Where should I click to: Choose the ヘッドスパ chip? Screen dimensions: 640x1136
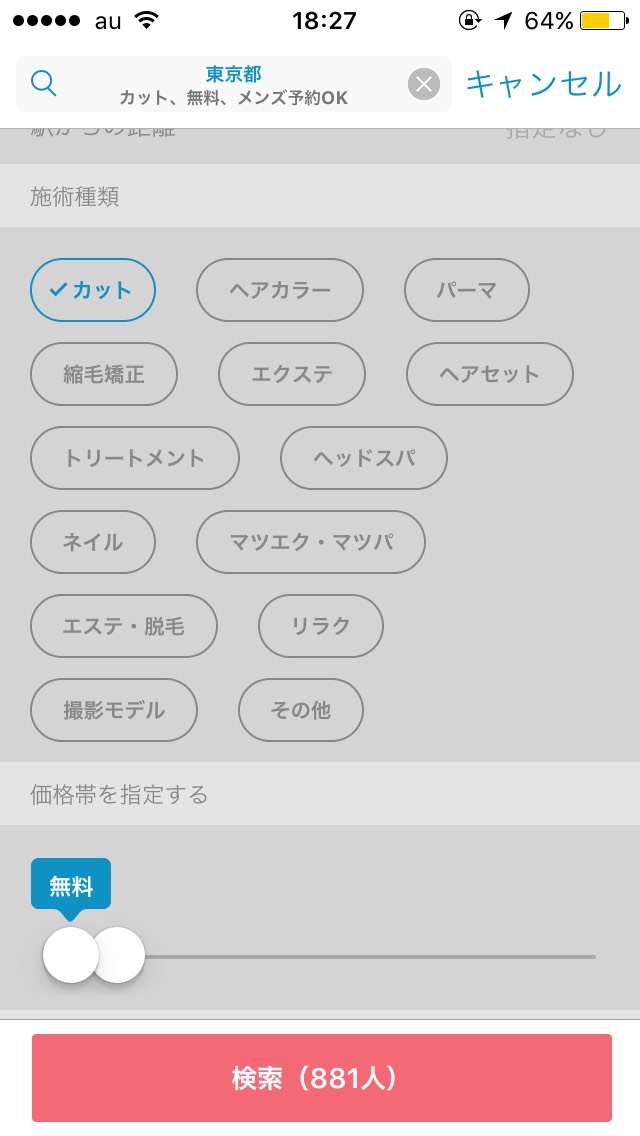tap(364, 458)
